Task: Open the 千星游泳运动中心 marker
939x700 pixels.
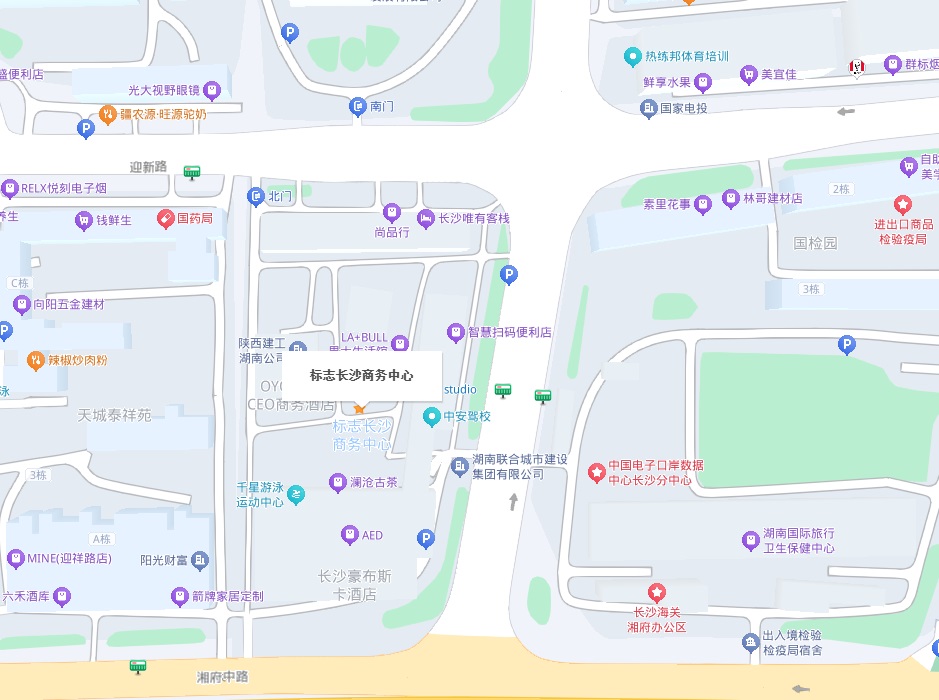Action: tap(296, 495)
